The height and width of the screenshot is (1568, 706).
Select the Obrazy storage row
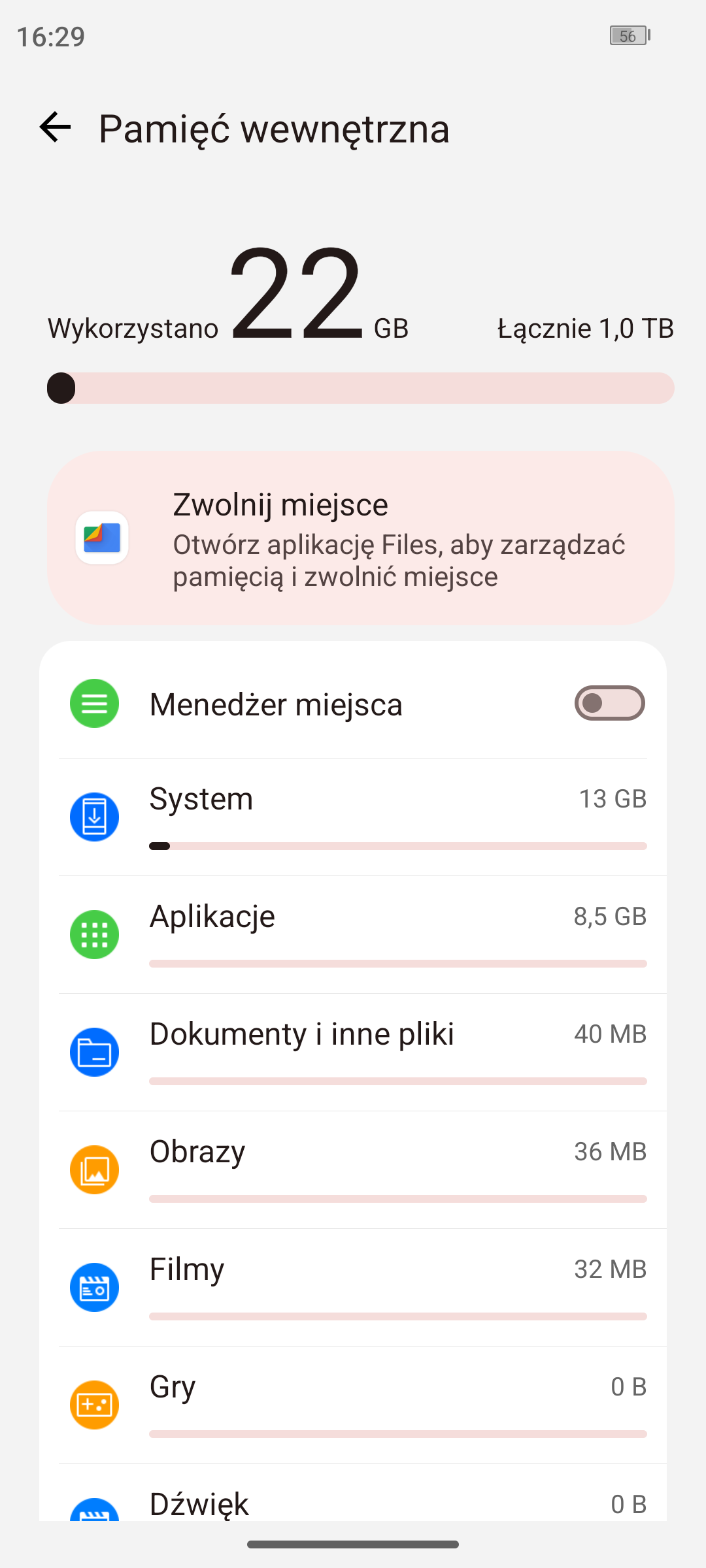click(353, 1169)
